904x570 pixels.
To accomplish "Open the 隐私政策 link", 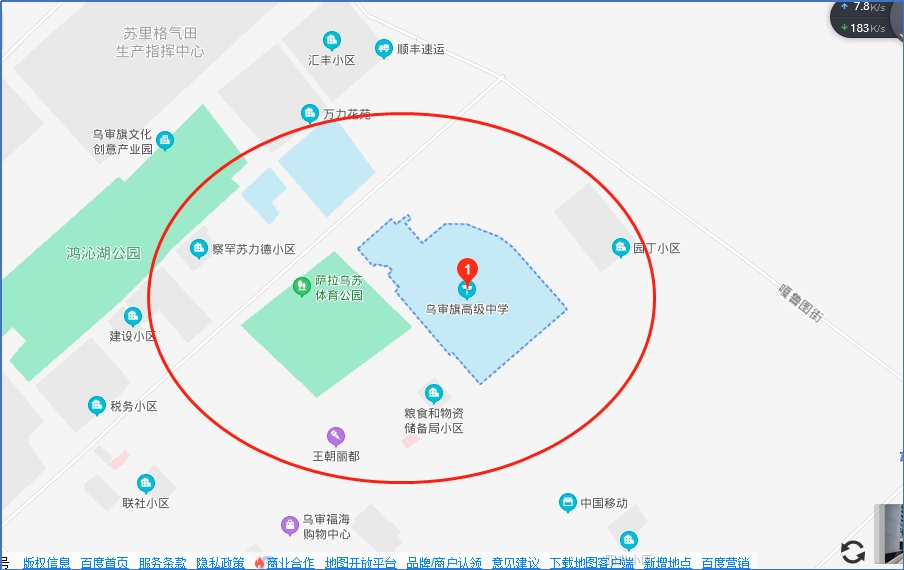I will coord(220,563).
